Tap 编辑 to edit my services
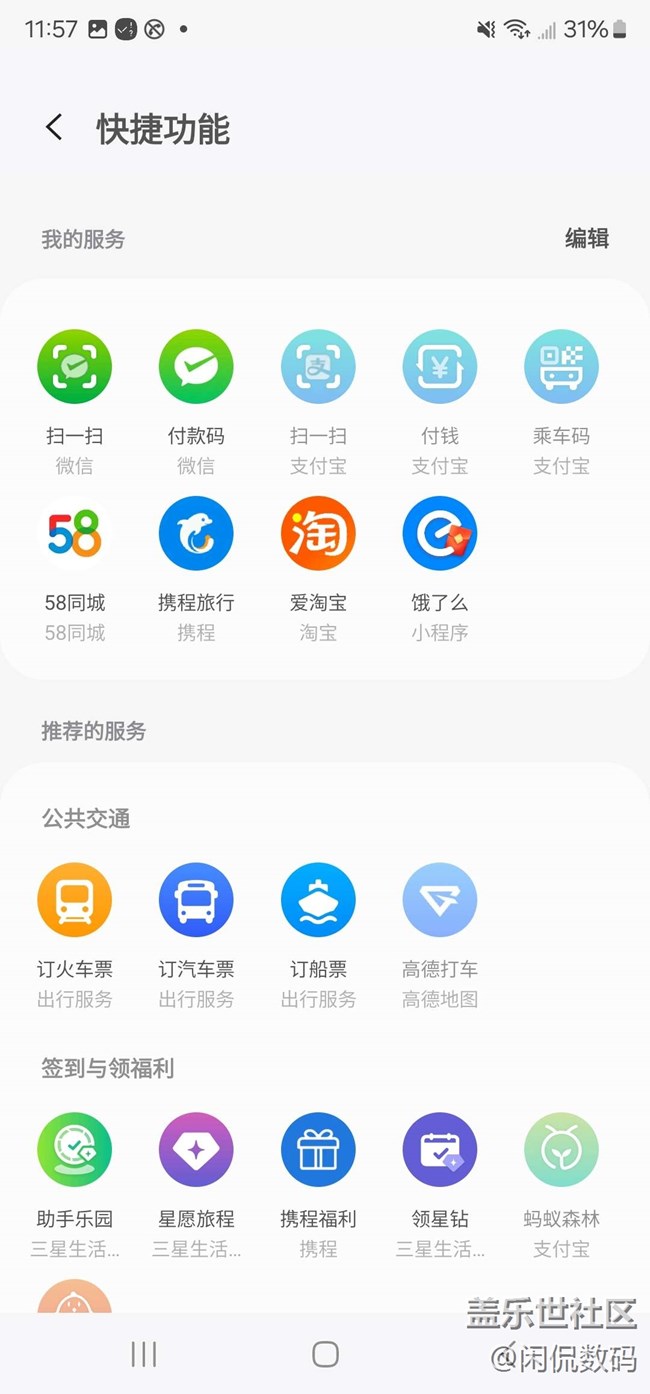Screen dimensions: 650x1394 (587, 238)
